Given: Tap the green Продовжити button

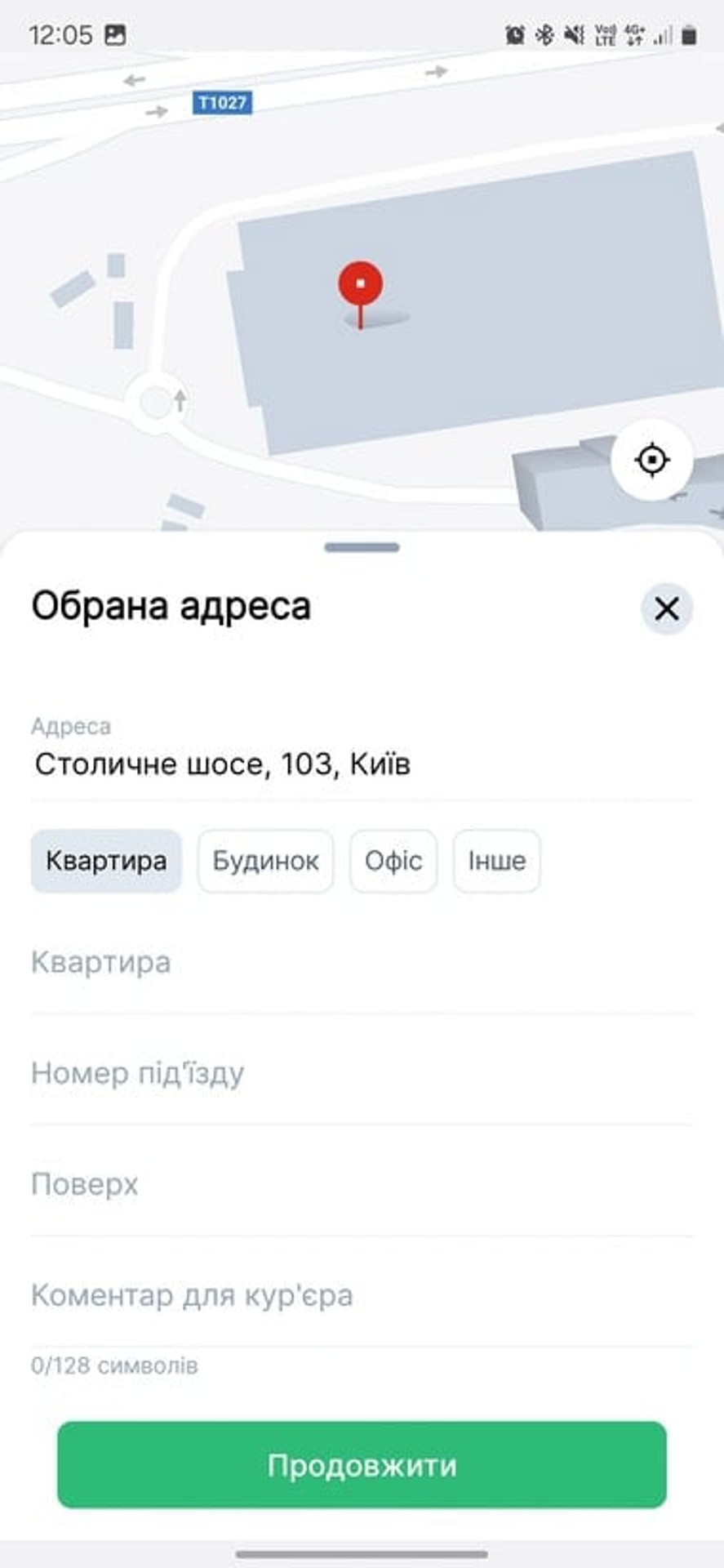Looking at the screenshot, I should click(362, 1464).
